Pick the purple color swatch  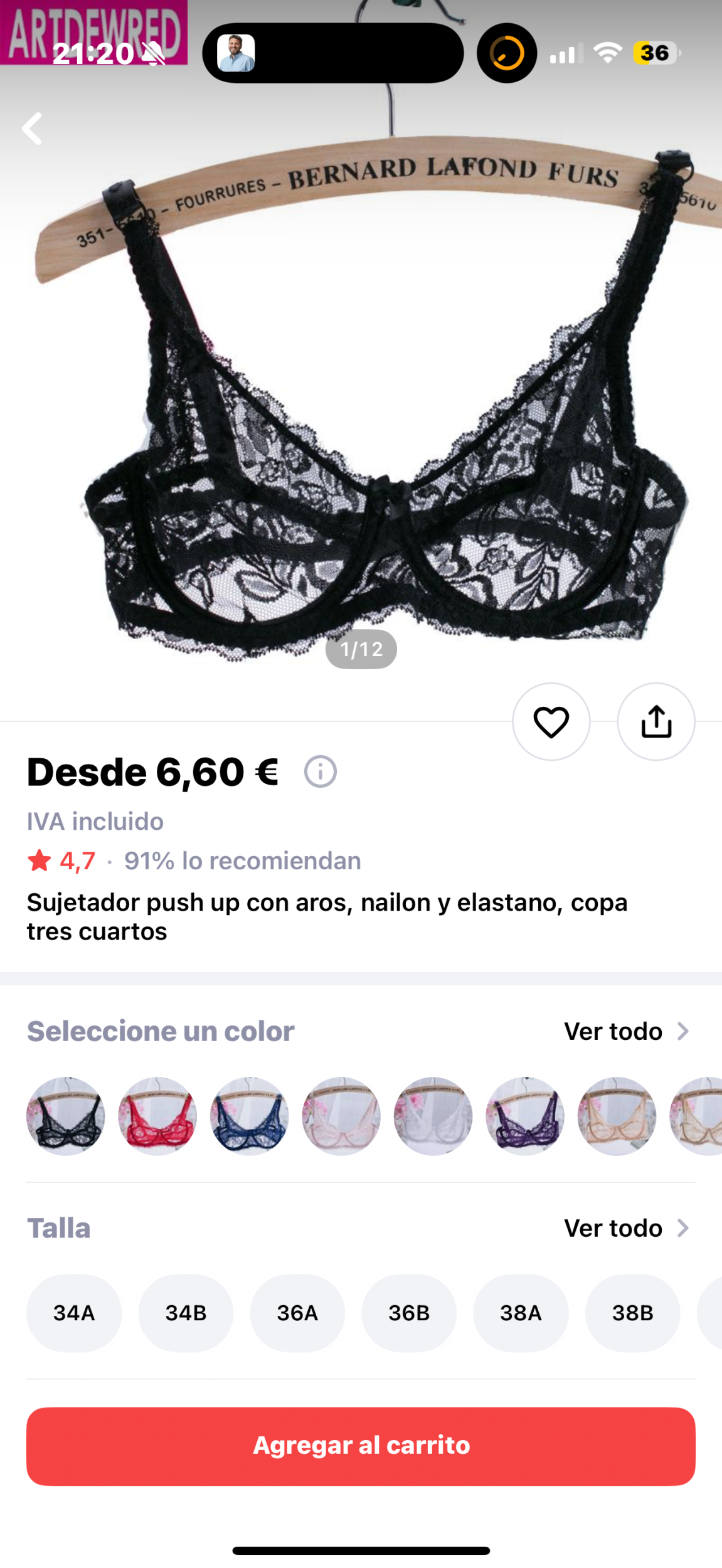tap(525, 1116)
